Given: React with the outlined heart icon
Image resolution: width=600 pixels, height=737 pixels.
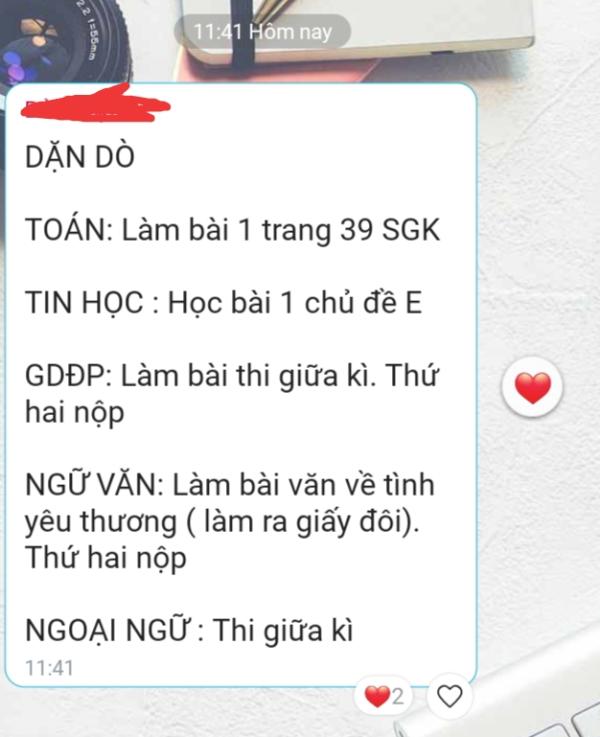Looking at the screenshot, I should click(x=451, y=695).
